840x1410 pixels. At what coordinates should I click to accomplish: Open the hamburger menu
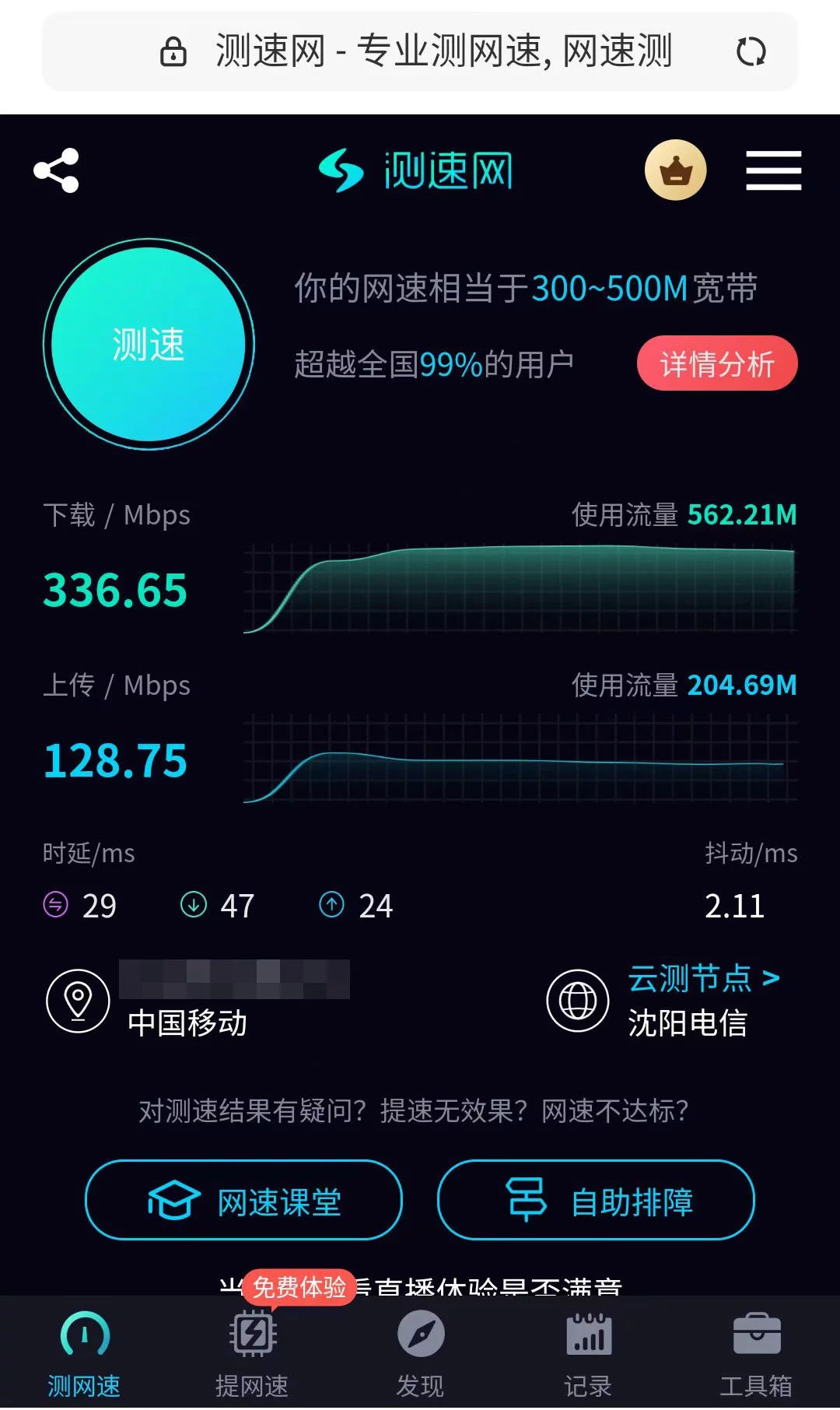(x=773, y=170)
